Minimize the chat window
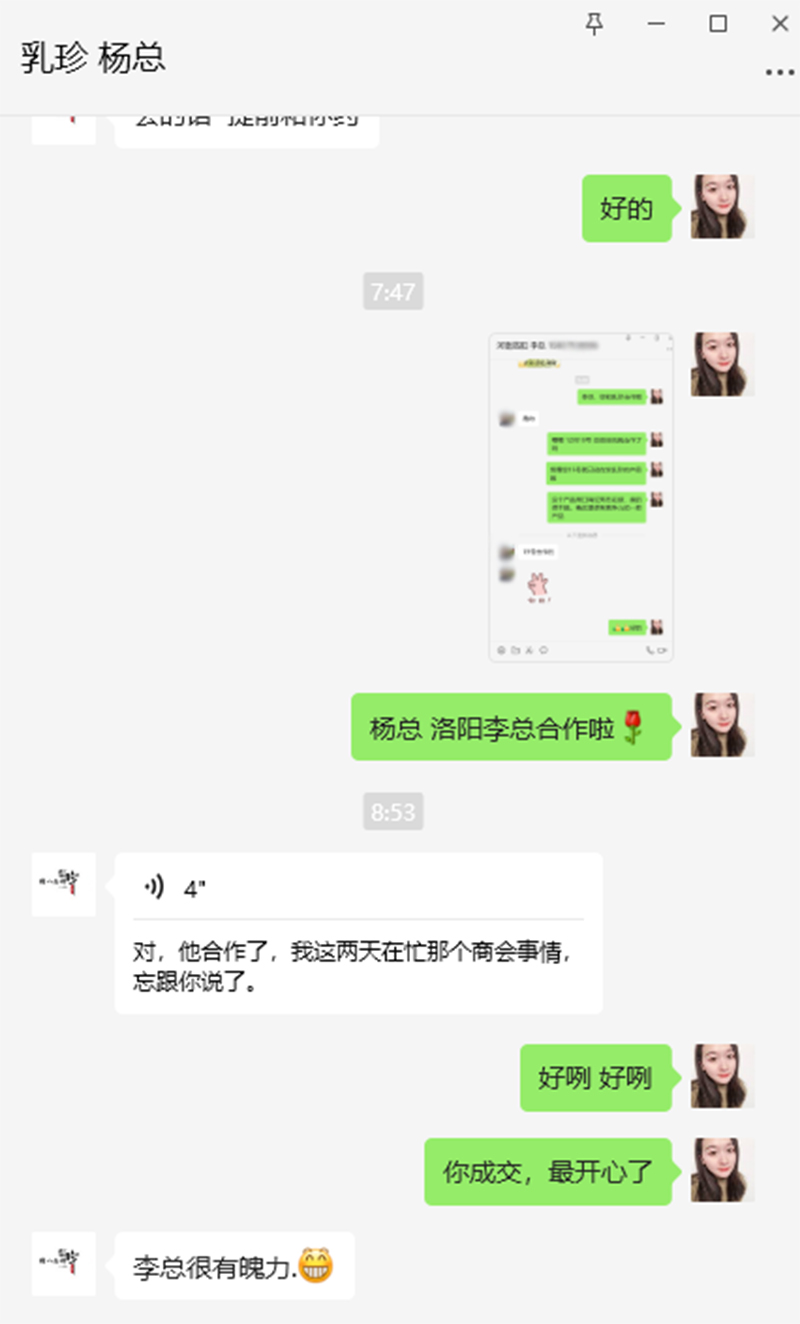The width and height of the screenshot is (800, 1324). 656,25
